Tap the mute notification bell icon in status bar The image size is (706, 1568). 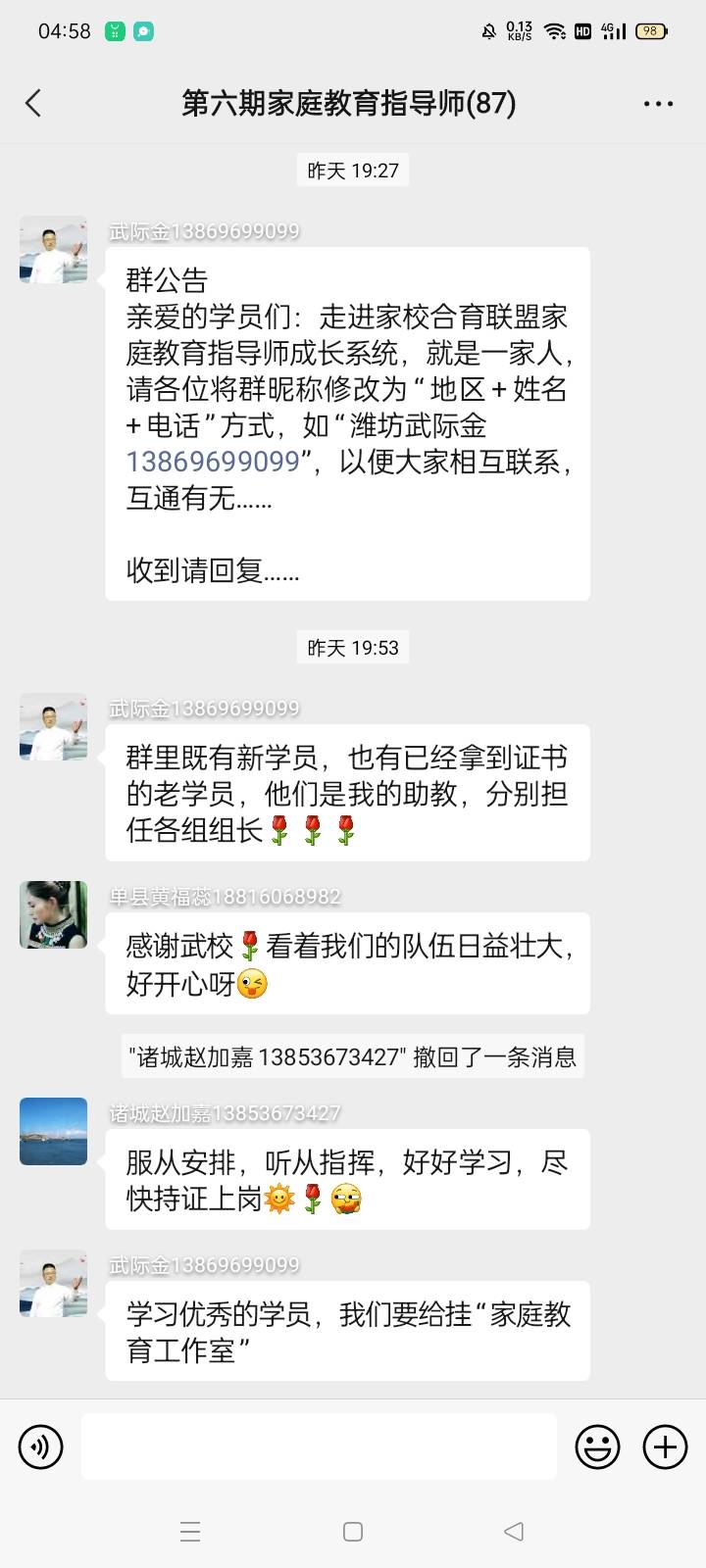[488, 30]
